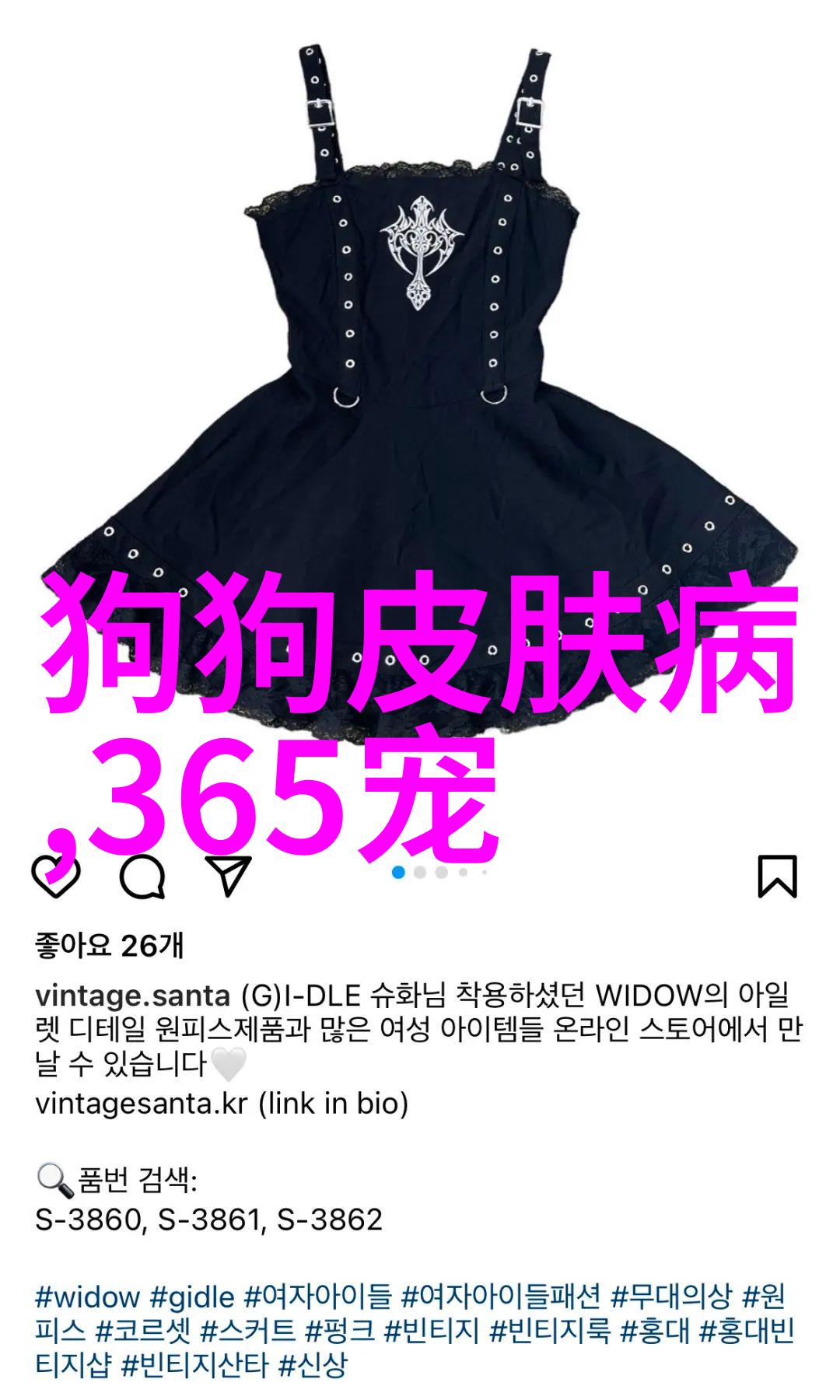View the list of 26 likes
The height and width of the screenshot is (1400, 840).
tap(110, 945)
